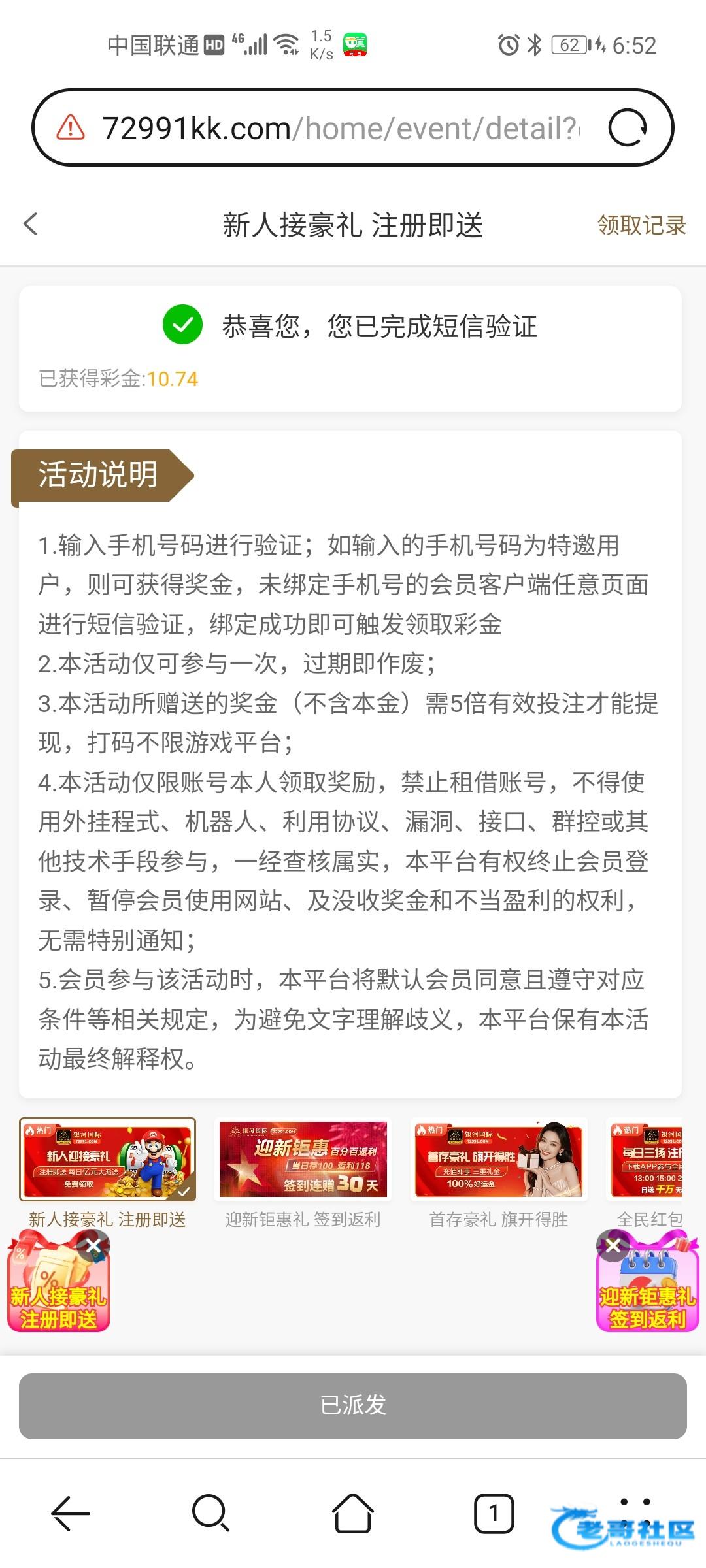
Task: Dismiss the 新人接豪礼 floating badge
Action: pos(93,1245)
